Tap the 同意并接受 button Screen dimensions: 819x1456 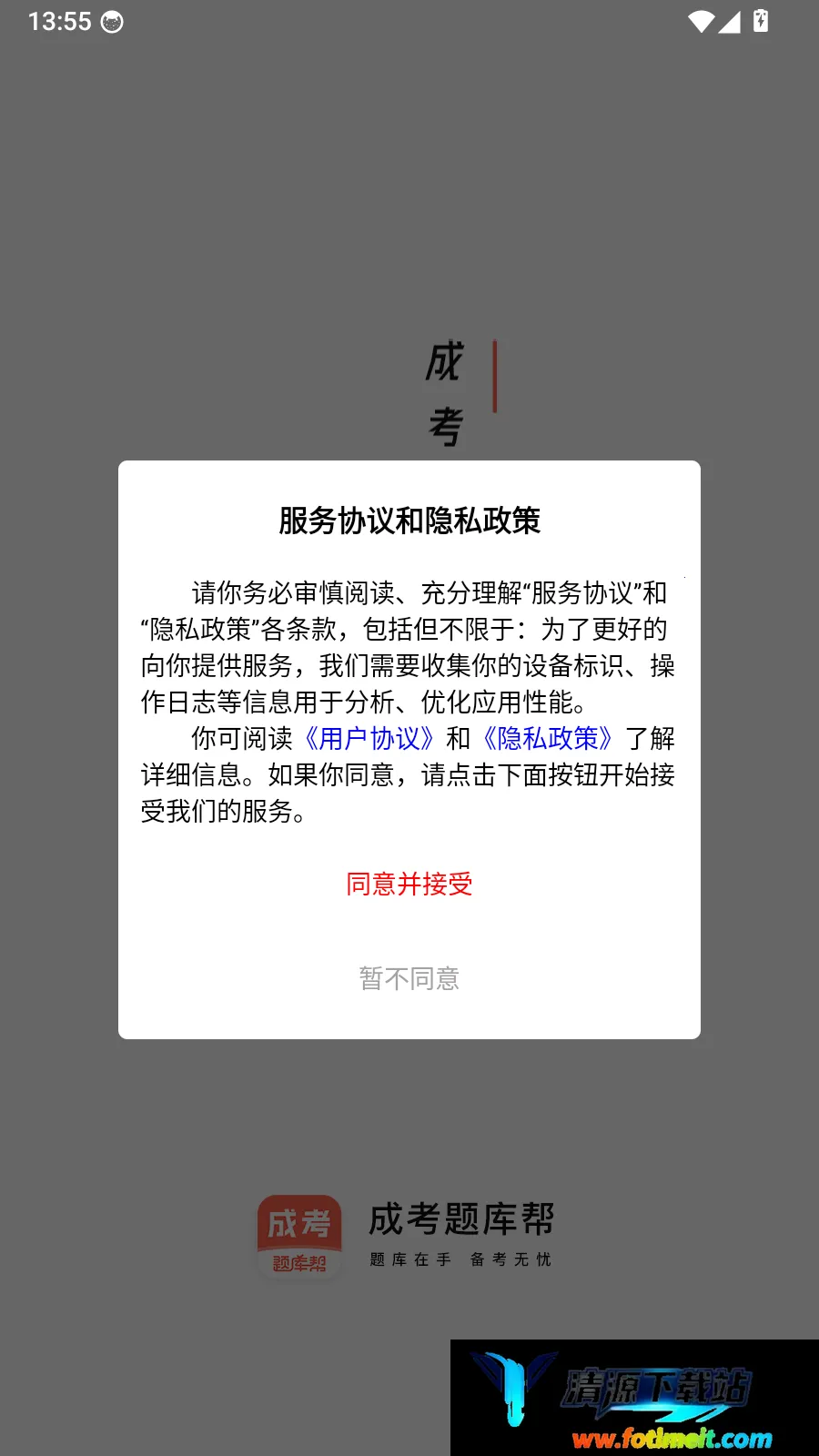pos(409,884)
